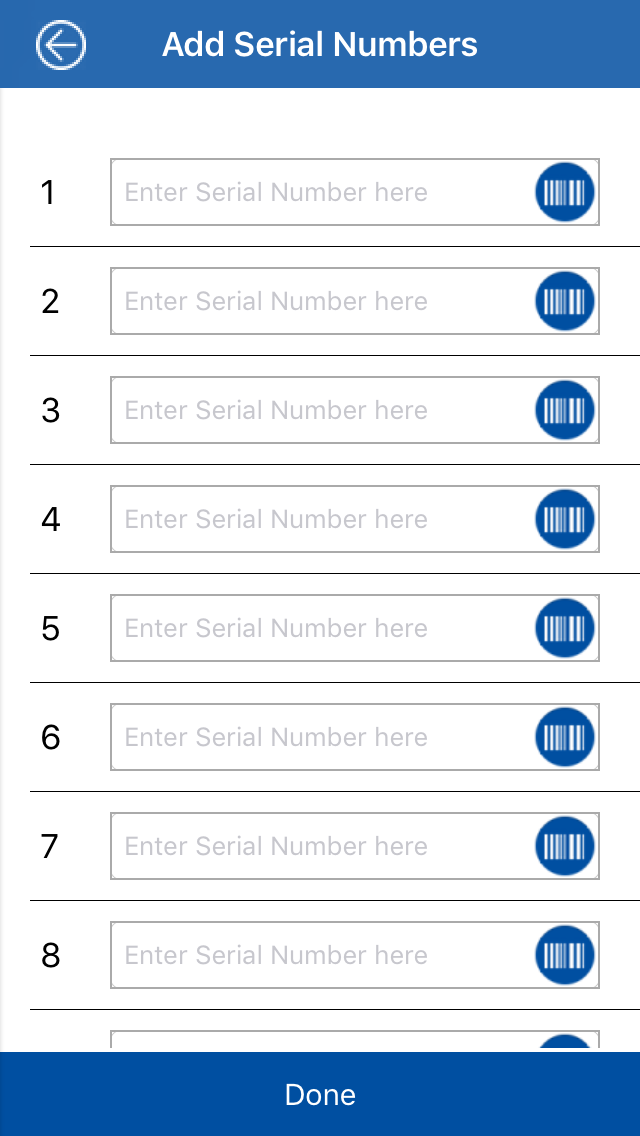Scan barcode for serial number 7
Image resolution: width=640 pixels, height=1136 pixels.
[x=565, y=846]
